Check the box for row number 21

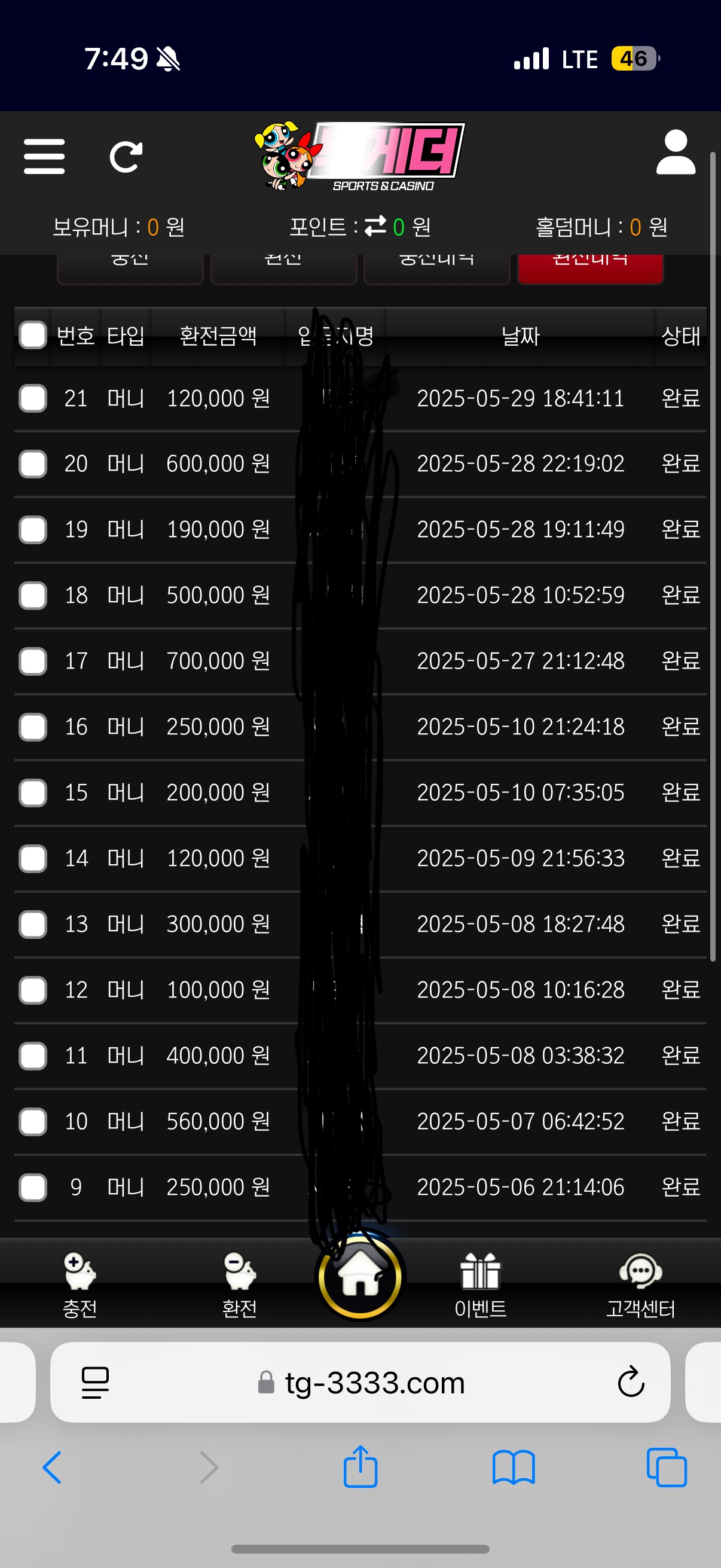tap(33, 399)
